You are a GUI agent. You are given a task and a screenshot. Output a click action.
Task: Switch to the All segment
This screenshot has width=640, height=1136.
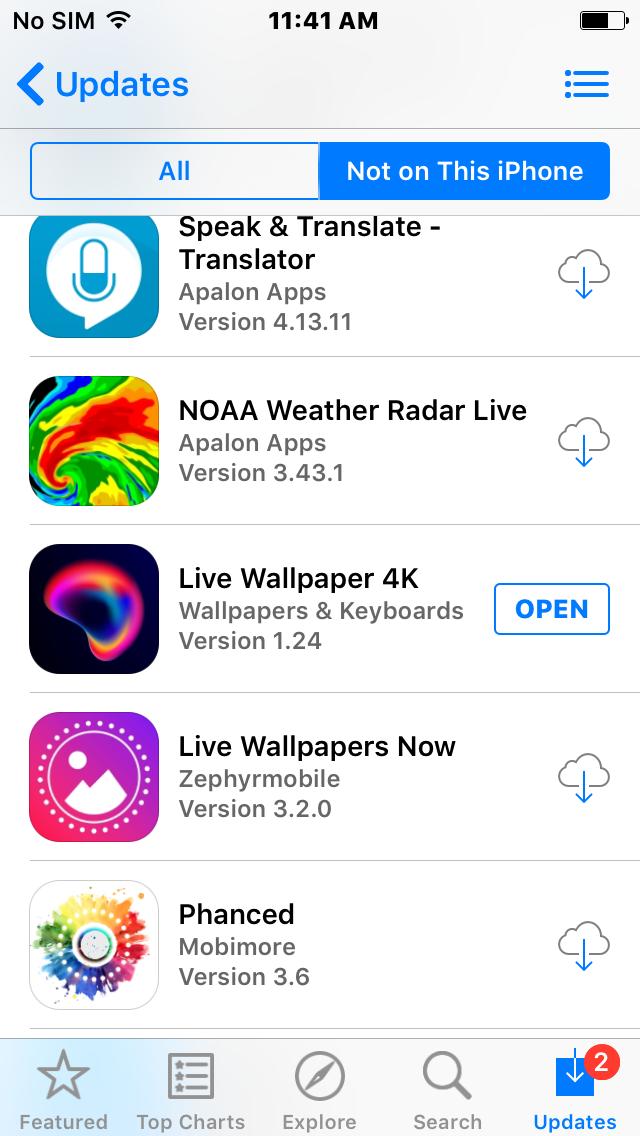tap(175, 171)
